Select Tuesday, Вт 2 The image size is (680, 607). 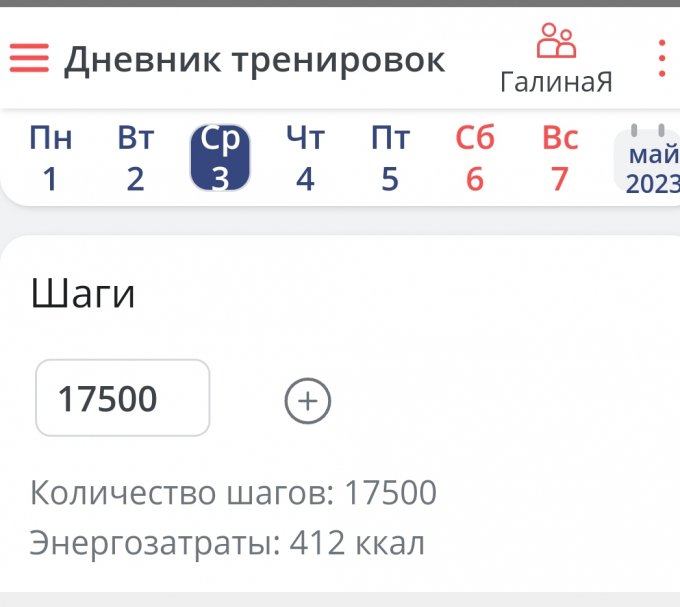coord(135,158)
